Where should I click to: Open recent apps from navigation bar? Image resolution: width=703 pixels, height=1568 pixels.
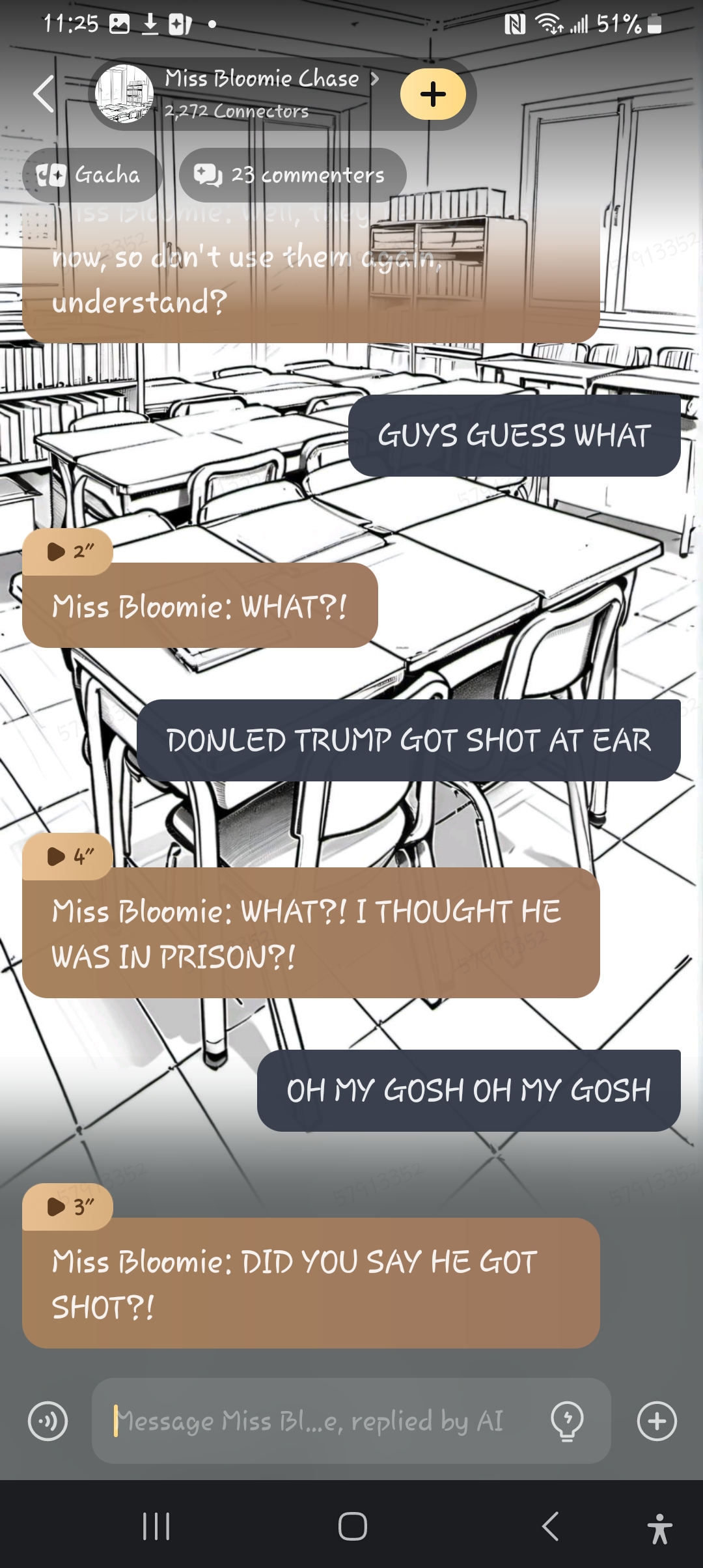pyautogui.click(x=156, y=1526)
